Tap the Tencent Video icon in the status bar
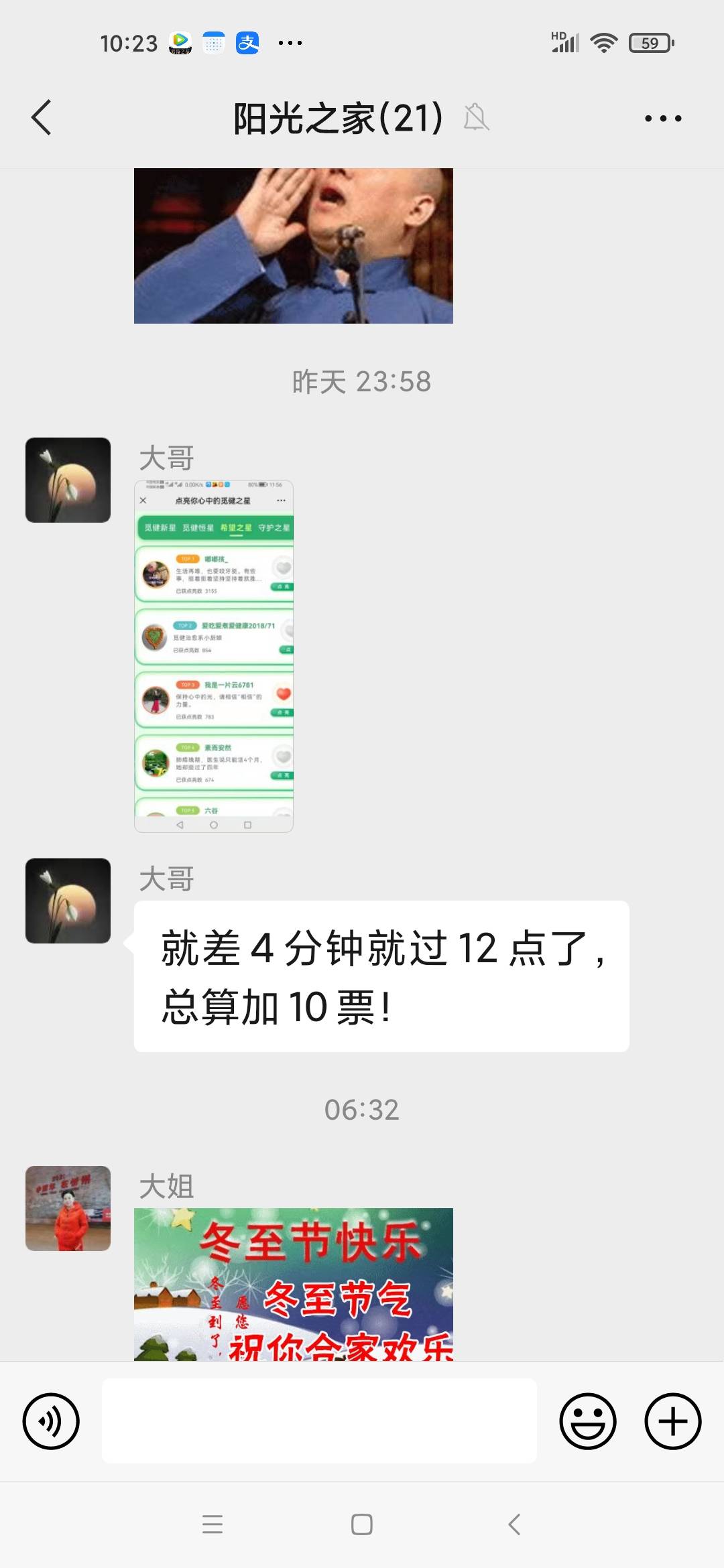This screenshot has height=1568, width=724. pyautogui.click(x=180, y=42)
